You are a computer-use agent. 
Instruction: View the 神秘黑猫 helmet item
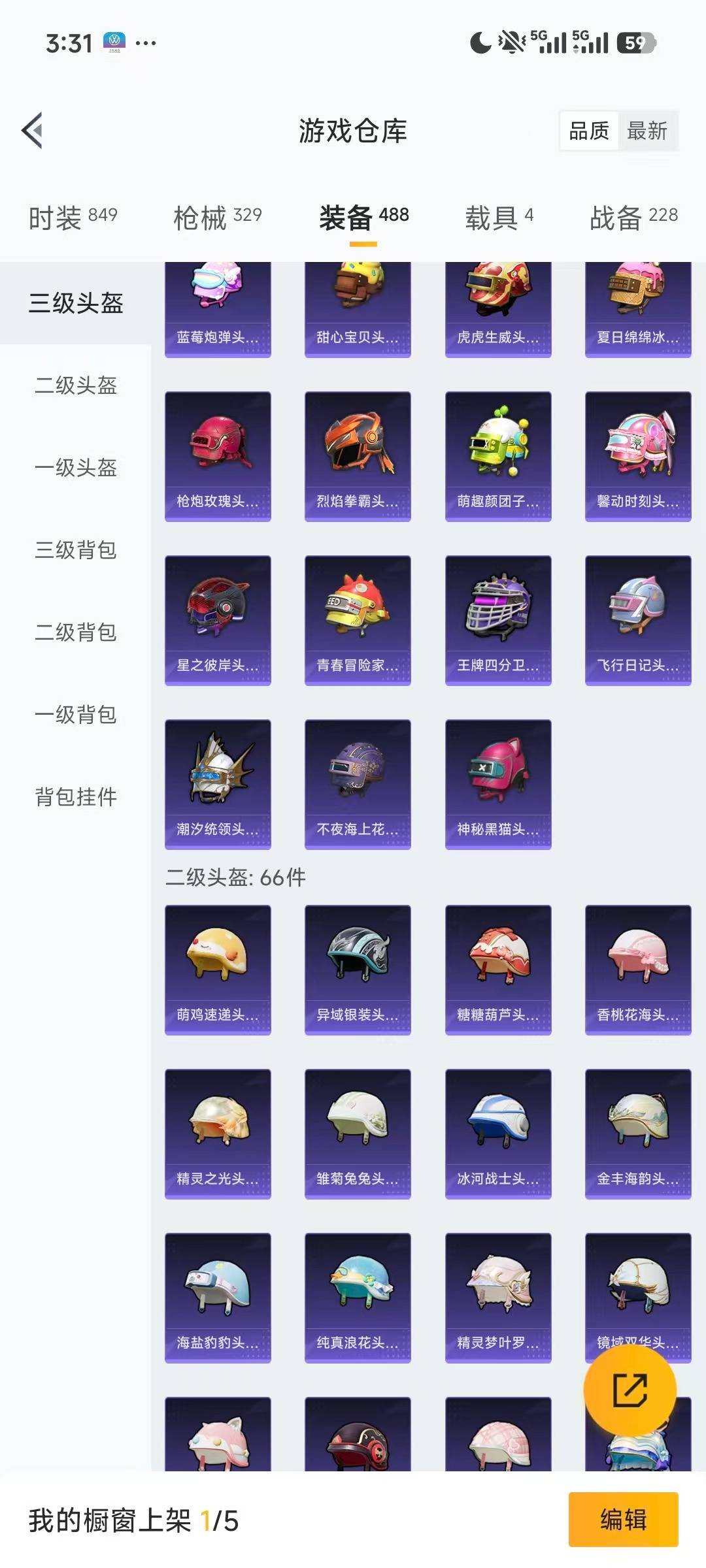tap(499, 784)
